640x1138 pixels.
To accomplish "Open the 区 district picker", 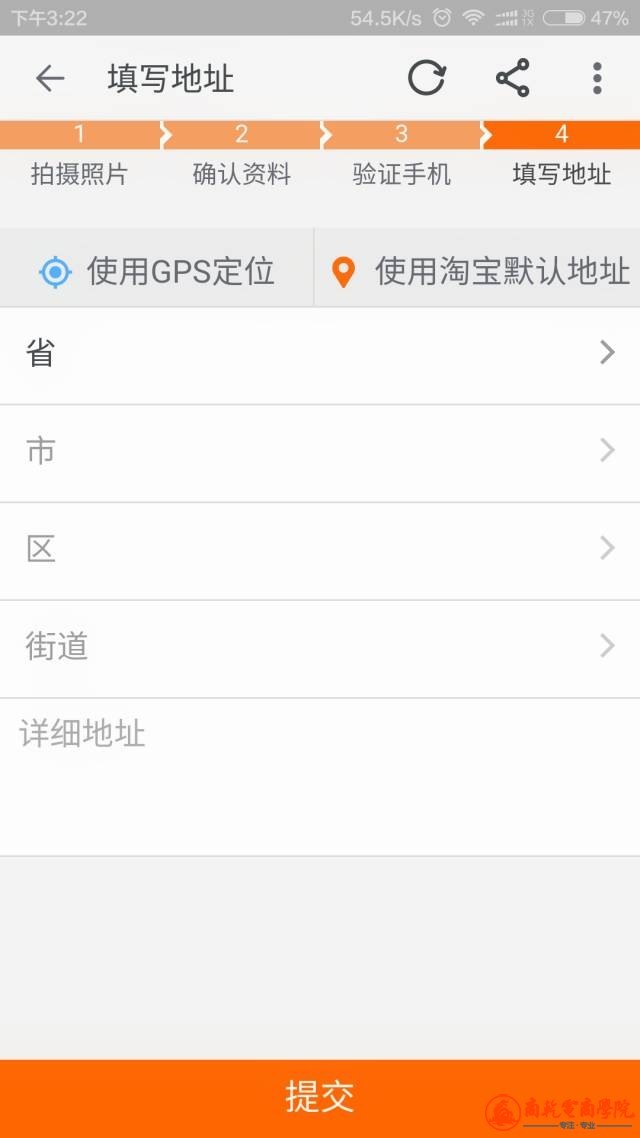I will click(320, 549).
